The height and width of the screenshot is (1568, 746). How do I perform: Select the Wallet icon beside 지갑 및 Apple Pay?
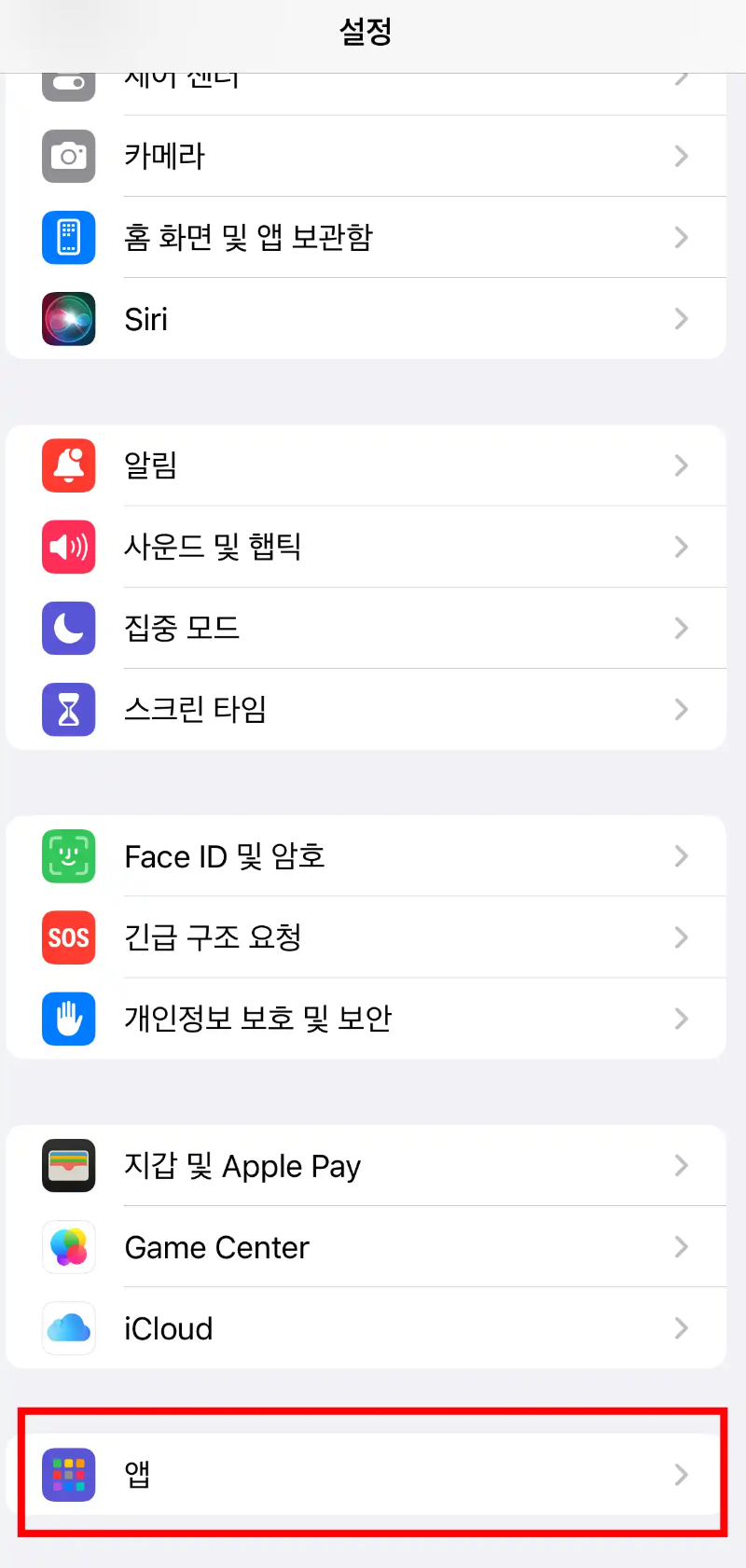click(68, 1166)
